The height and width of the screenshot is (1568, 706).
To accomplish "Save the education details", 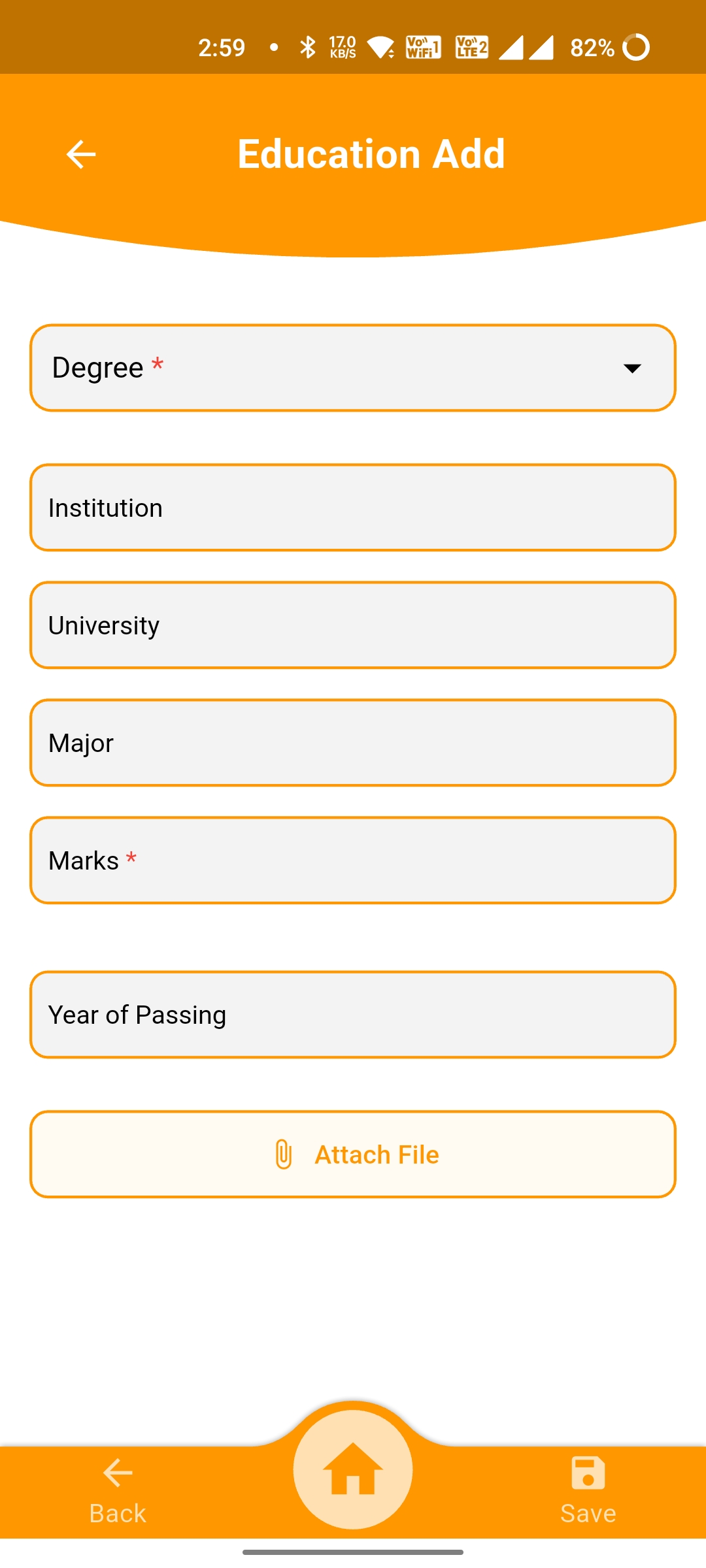I will click(x=588, y=1492).
